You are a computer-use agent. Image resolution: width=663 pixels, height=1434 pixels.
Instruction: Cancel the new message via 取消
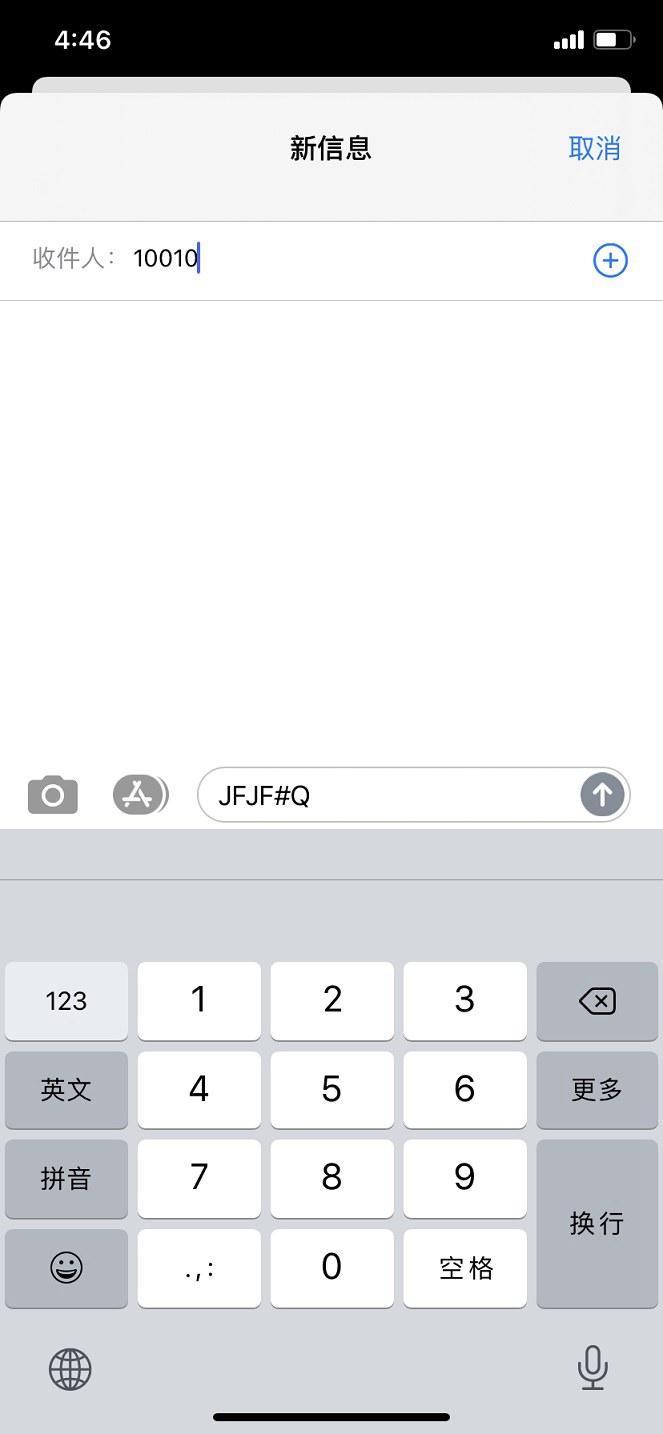click(594, 148)
